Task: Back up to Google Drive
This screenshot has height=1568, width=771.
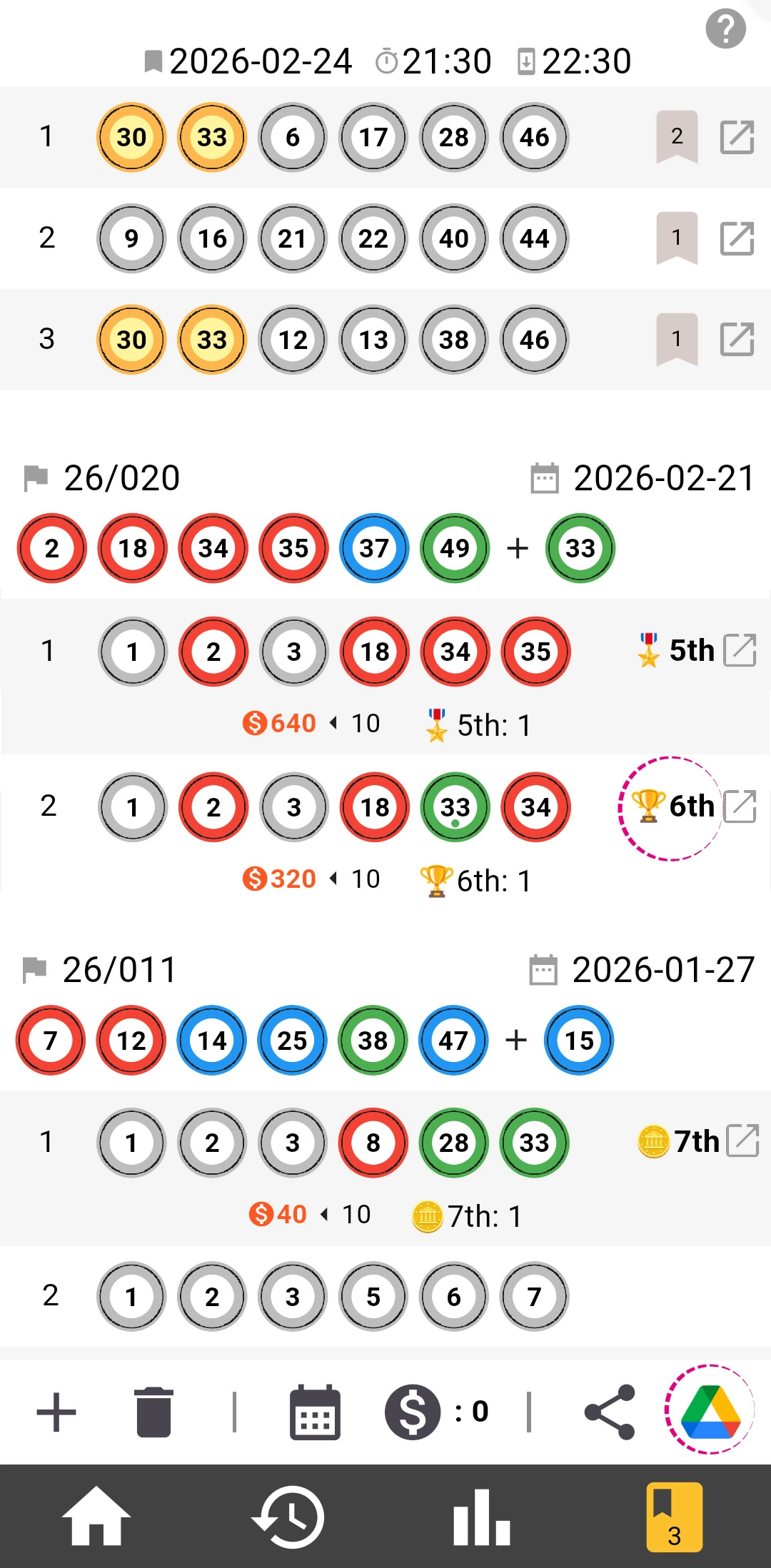Action: tap(710, 1410)
